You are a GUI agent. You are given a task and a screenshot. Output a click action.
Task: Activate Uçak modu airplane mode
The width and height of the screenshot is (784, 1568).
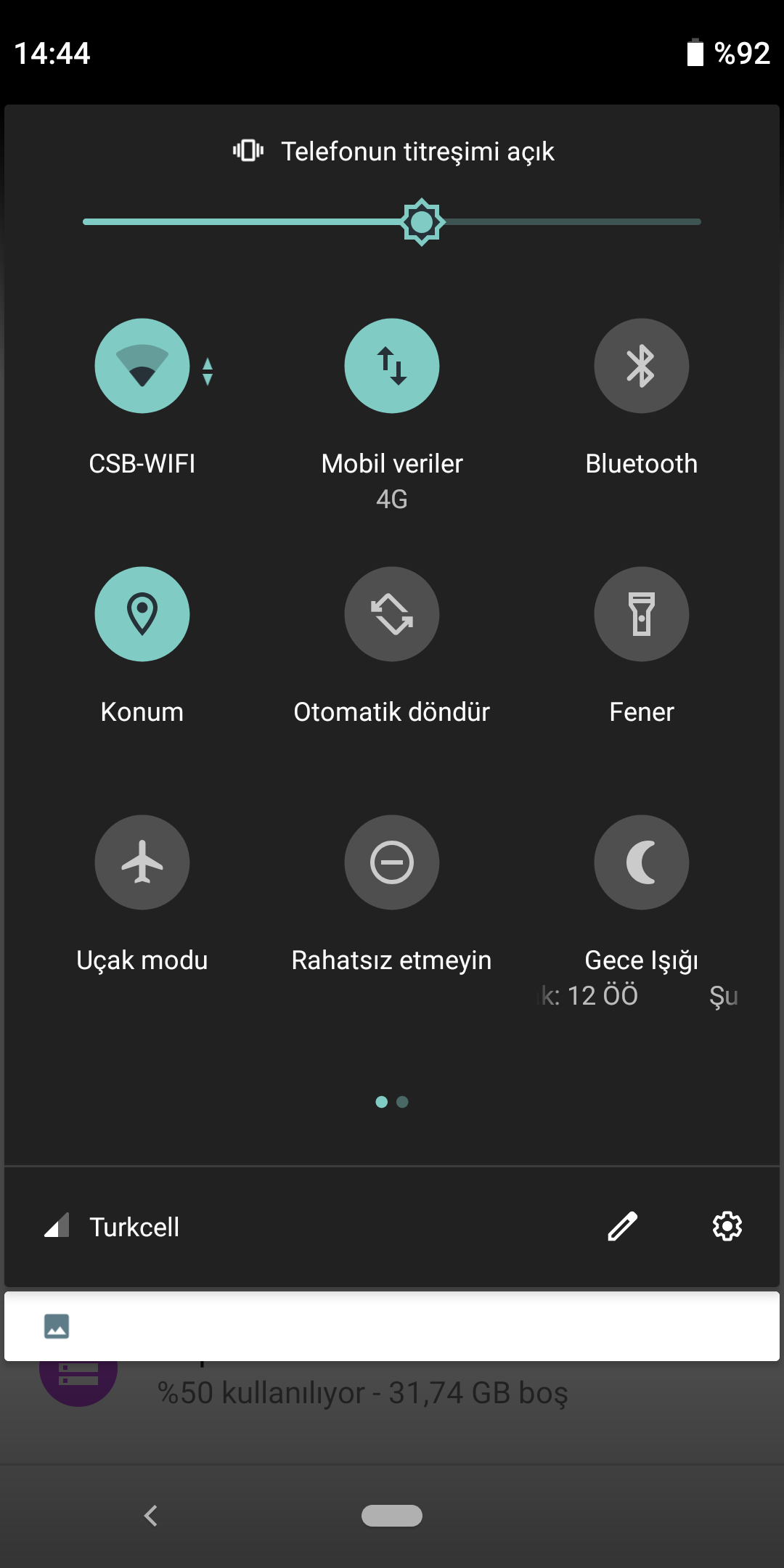coord(142,862)
